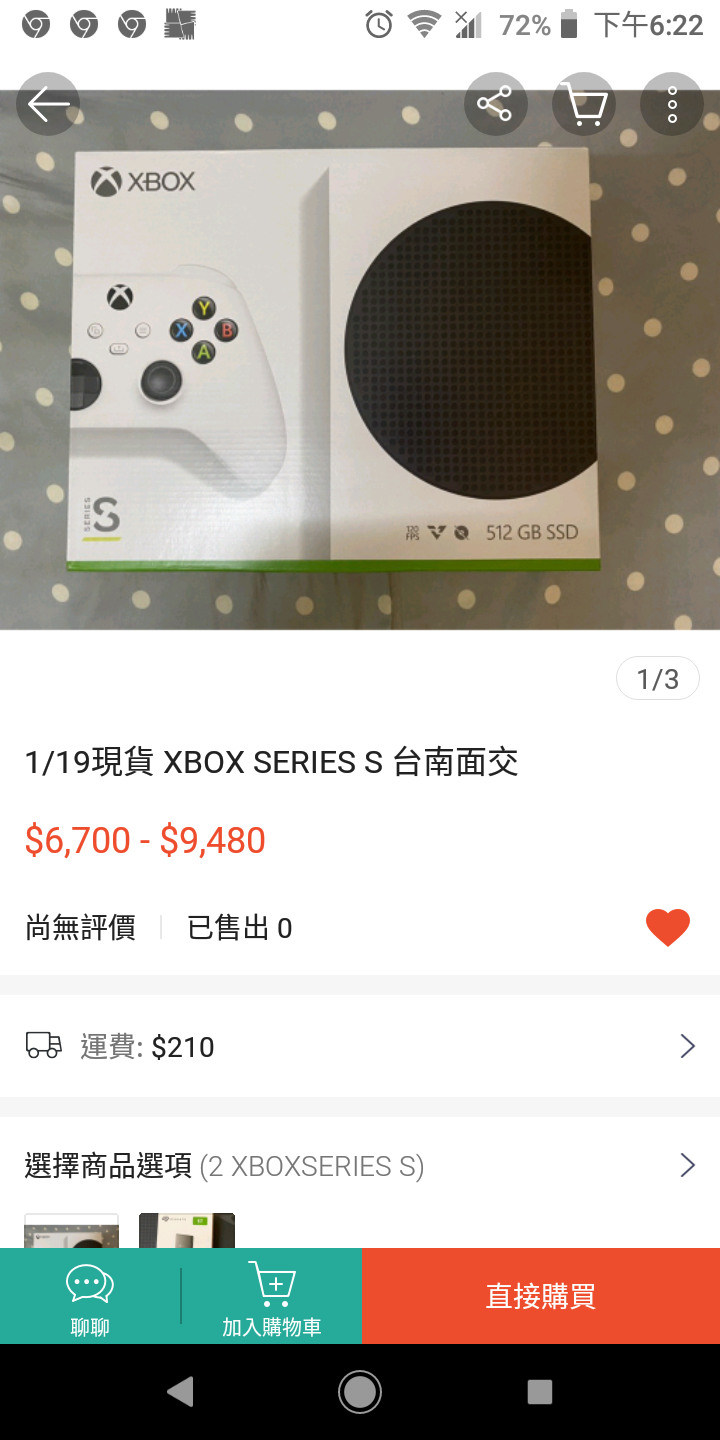Expand shipping fee details via the chevron
Viewport: 720px width, 1440px height.
click(x=687, y=1046)
